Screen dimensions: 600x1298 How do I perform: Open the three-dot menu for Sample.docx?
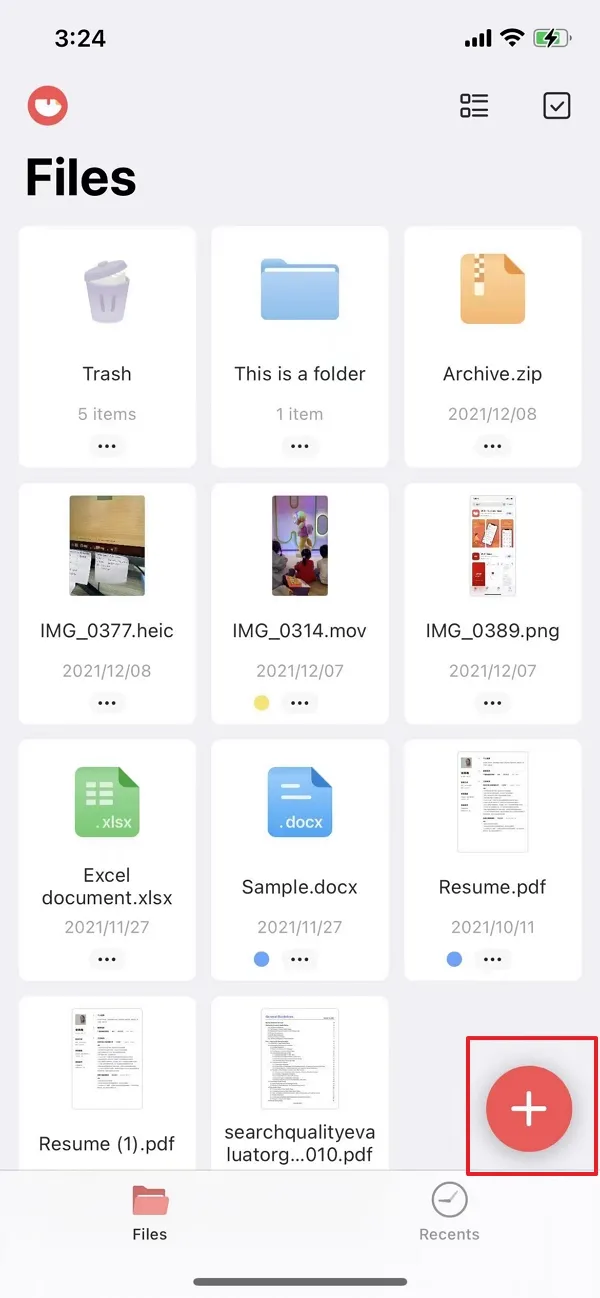(300, 960)
